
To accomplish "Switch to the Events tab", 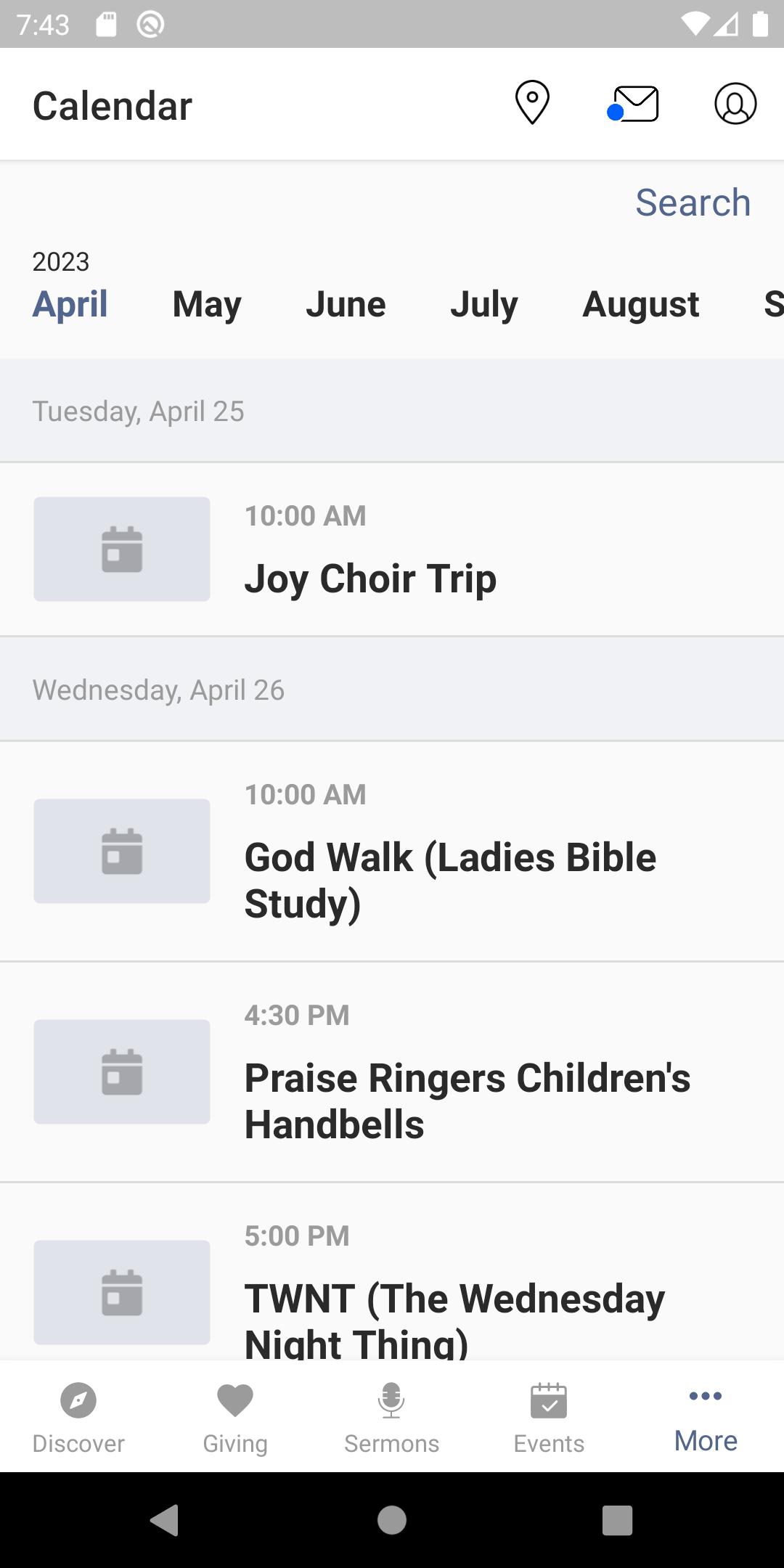I will coord(549,1417).
